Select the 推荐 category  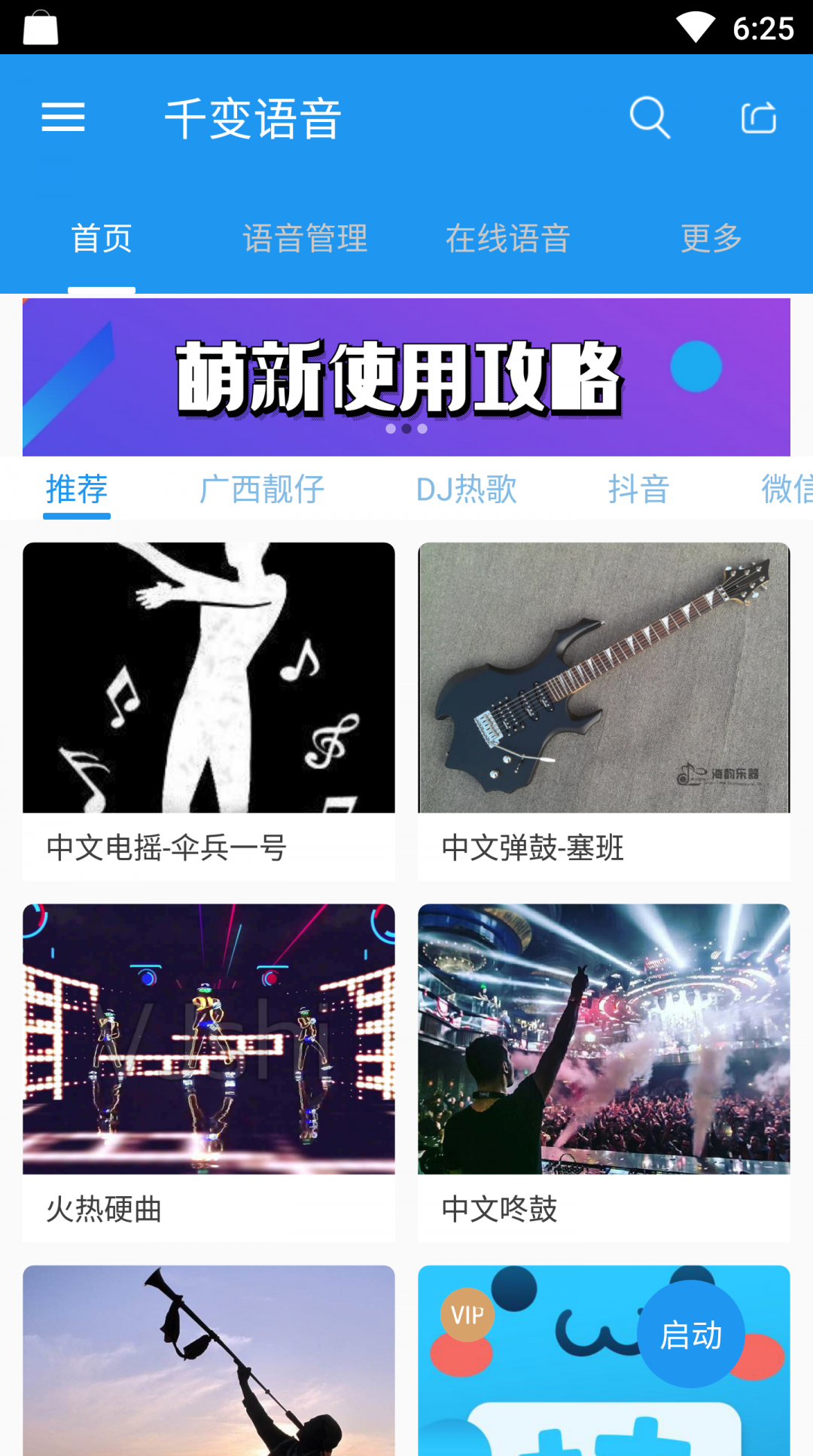76,490
